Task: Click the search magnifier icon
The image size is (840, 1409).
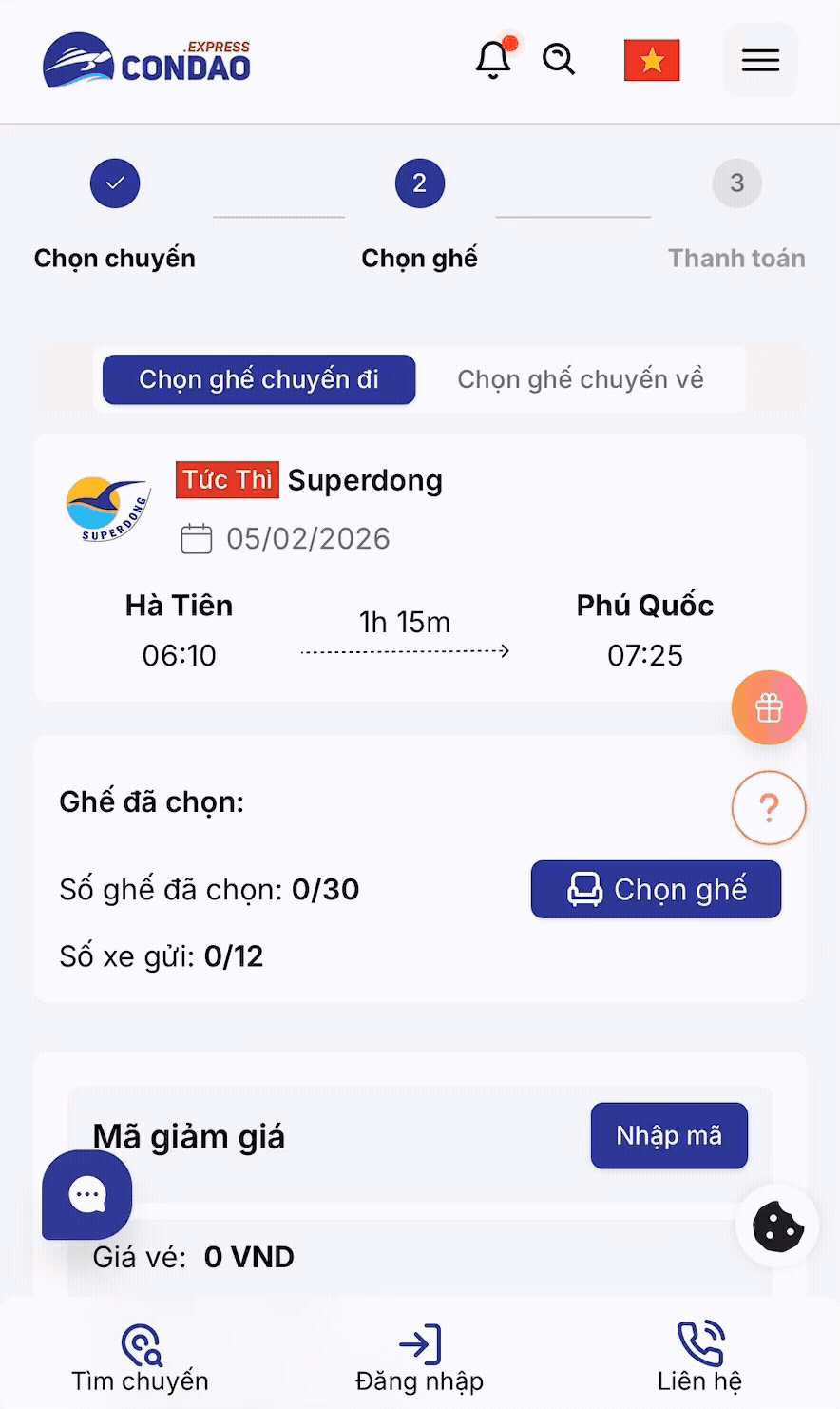Action: coord(559,59)
